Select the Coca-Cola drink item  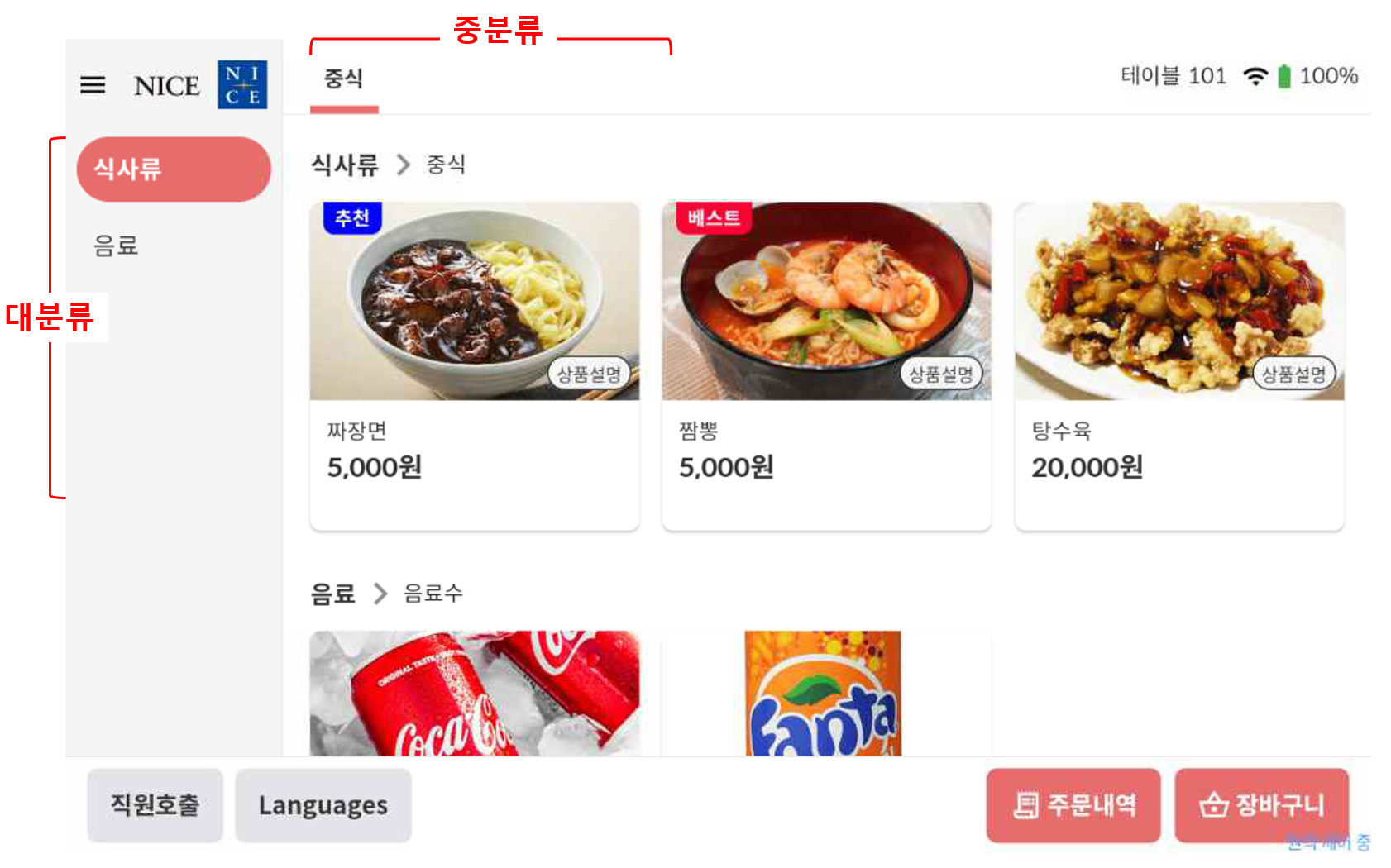(x=474, y=694)
